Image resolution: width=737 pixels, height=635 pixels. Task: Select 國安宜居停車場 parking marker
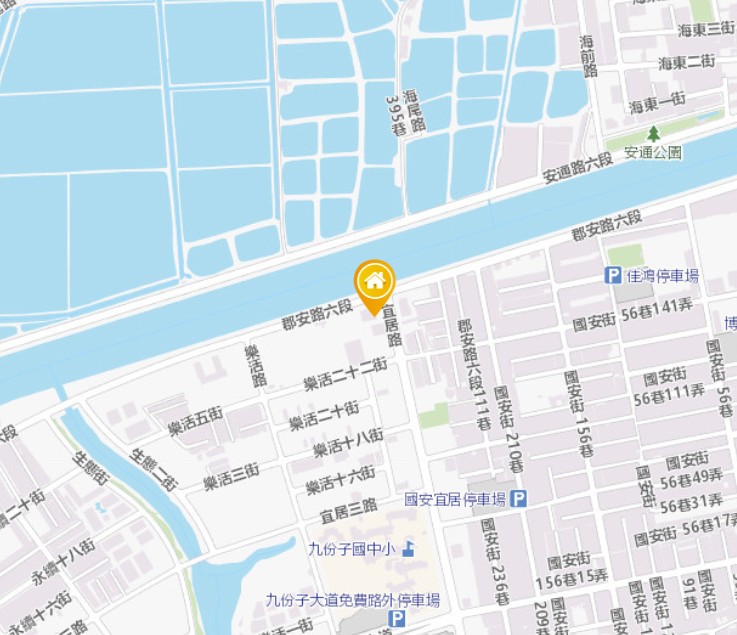[x=518, y=498]
